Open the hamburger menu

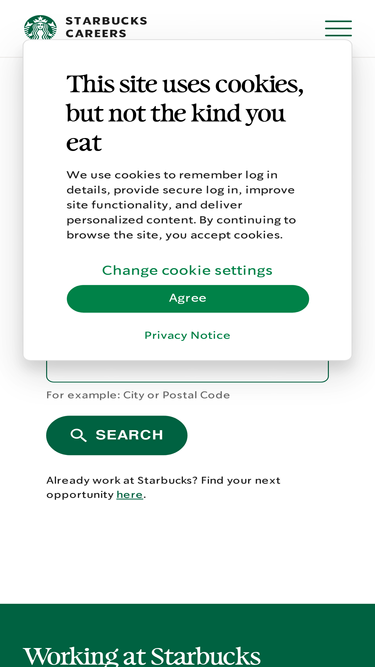click(338, 28)
